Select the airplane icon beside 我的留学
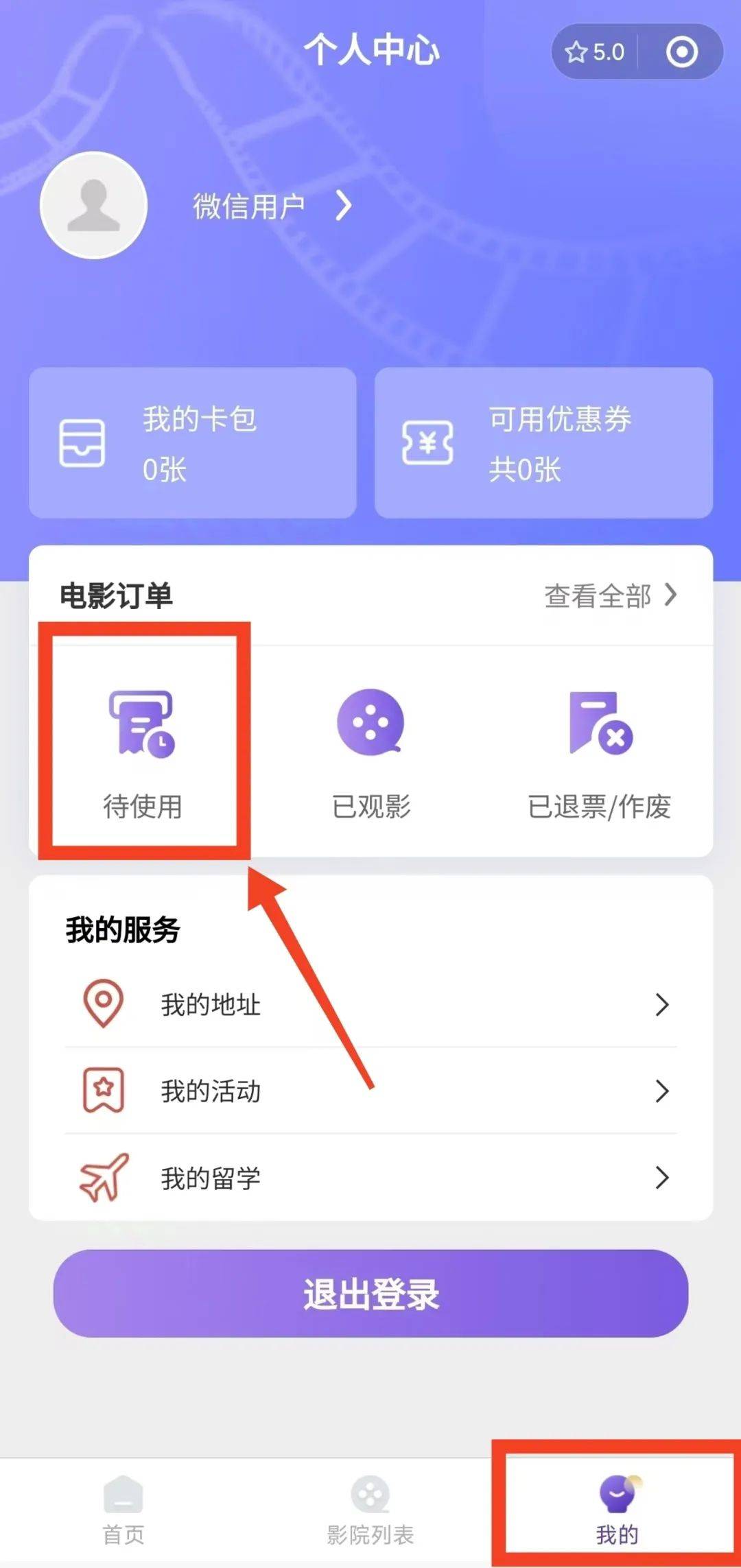The height and width of the screenshot is (1568, 741). coord(103,1177)
